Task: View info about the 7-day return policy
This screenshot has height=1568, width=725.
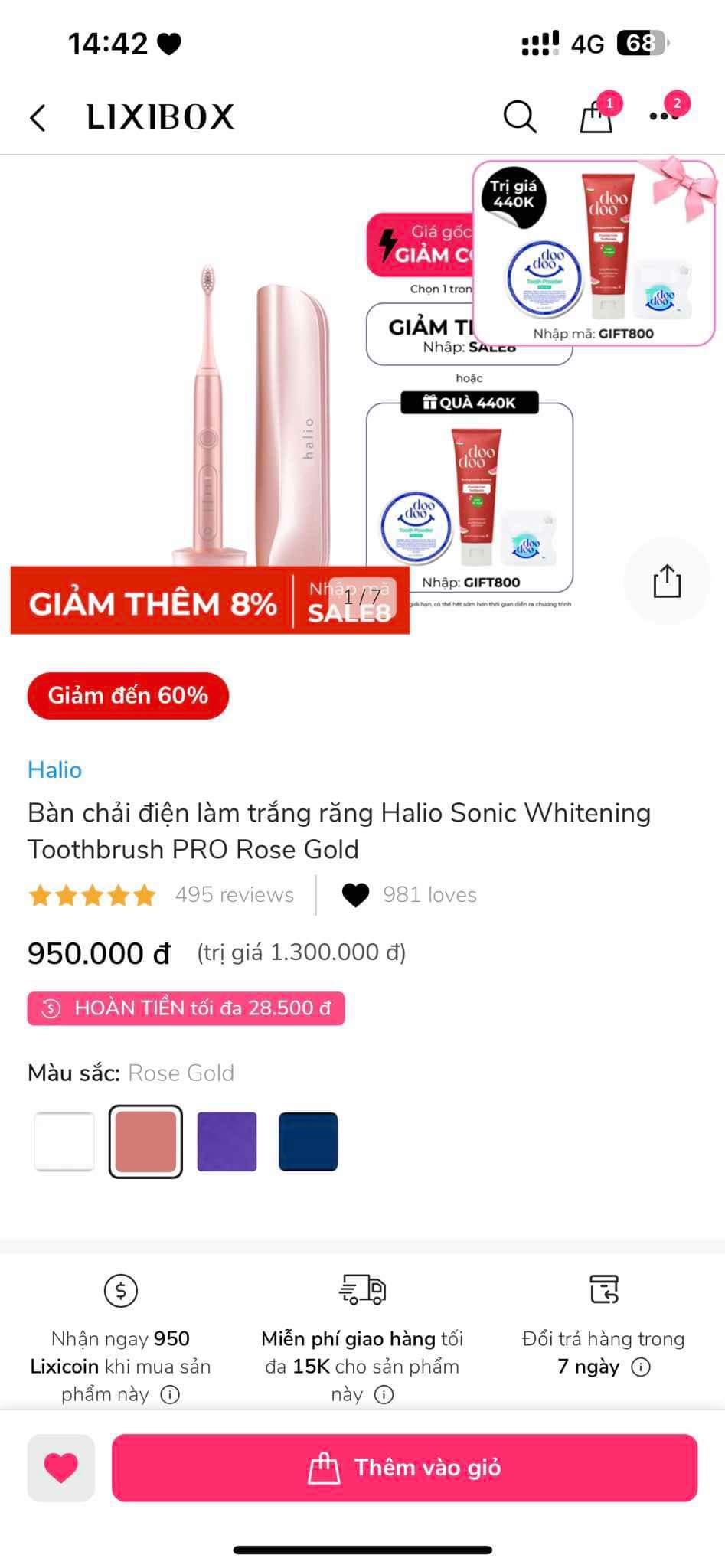Action: [641, 1367]
